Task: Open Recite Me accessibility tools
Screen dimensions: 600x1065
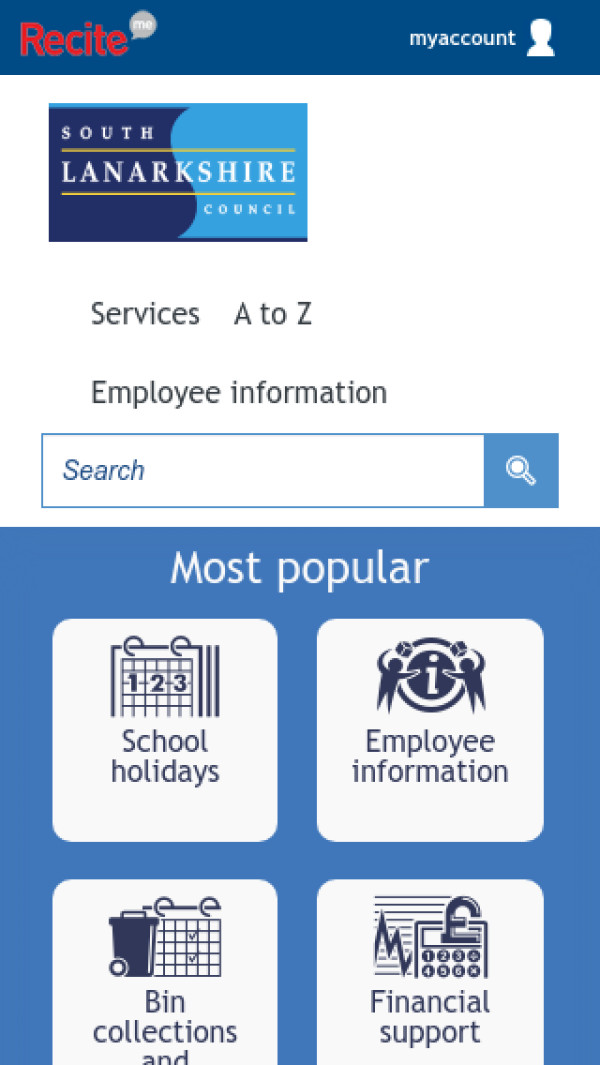Action: click(x=88, y=36)
